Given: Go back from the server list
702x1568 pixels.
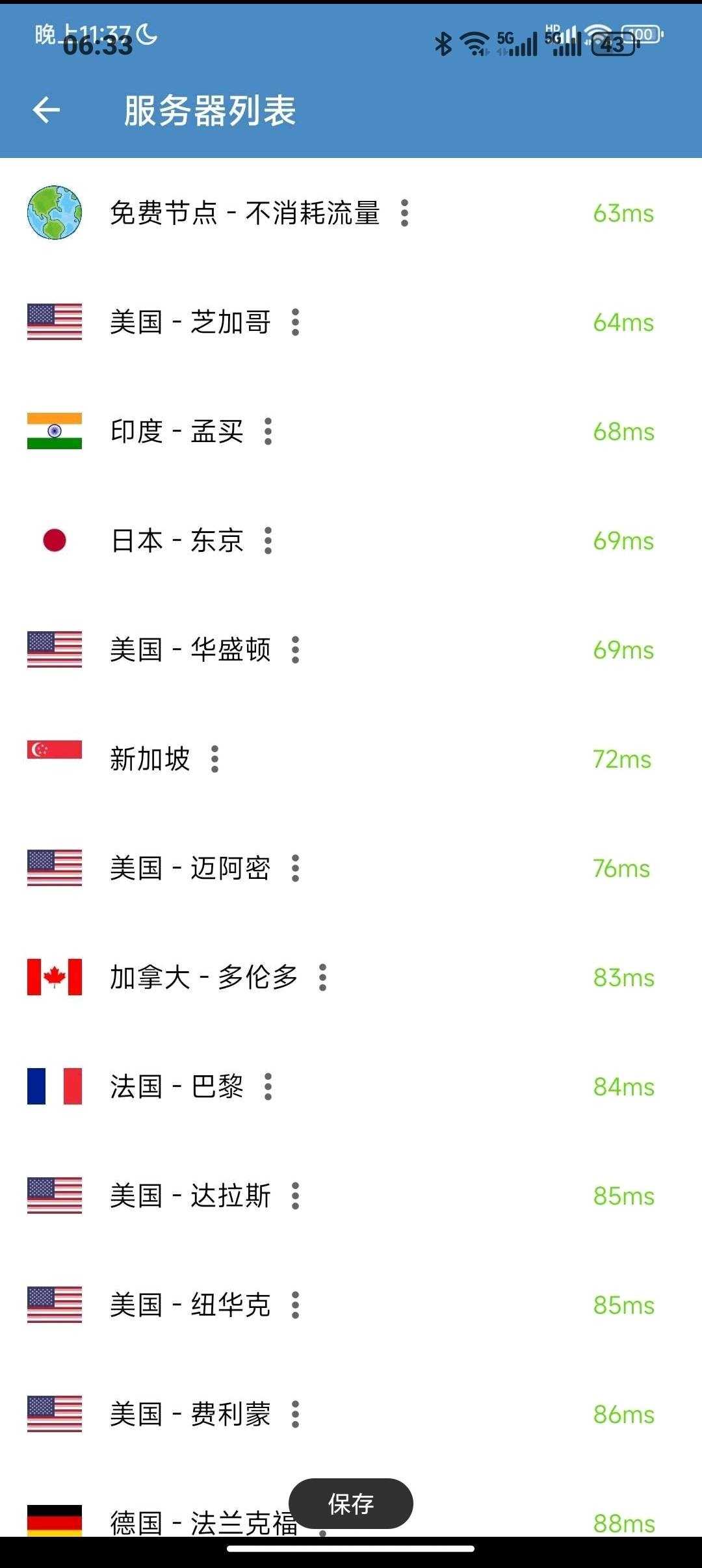Looking at the screenshot, I should click(x=46, y=110).
